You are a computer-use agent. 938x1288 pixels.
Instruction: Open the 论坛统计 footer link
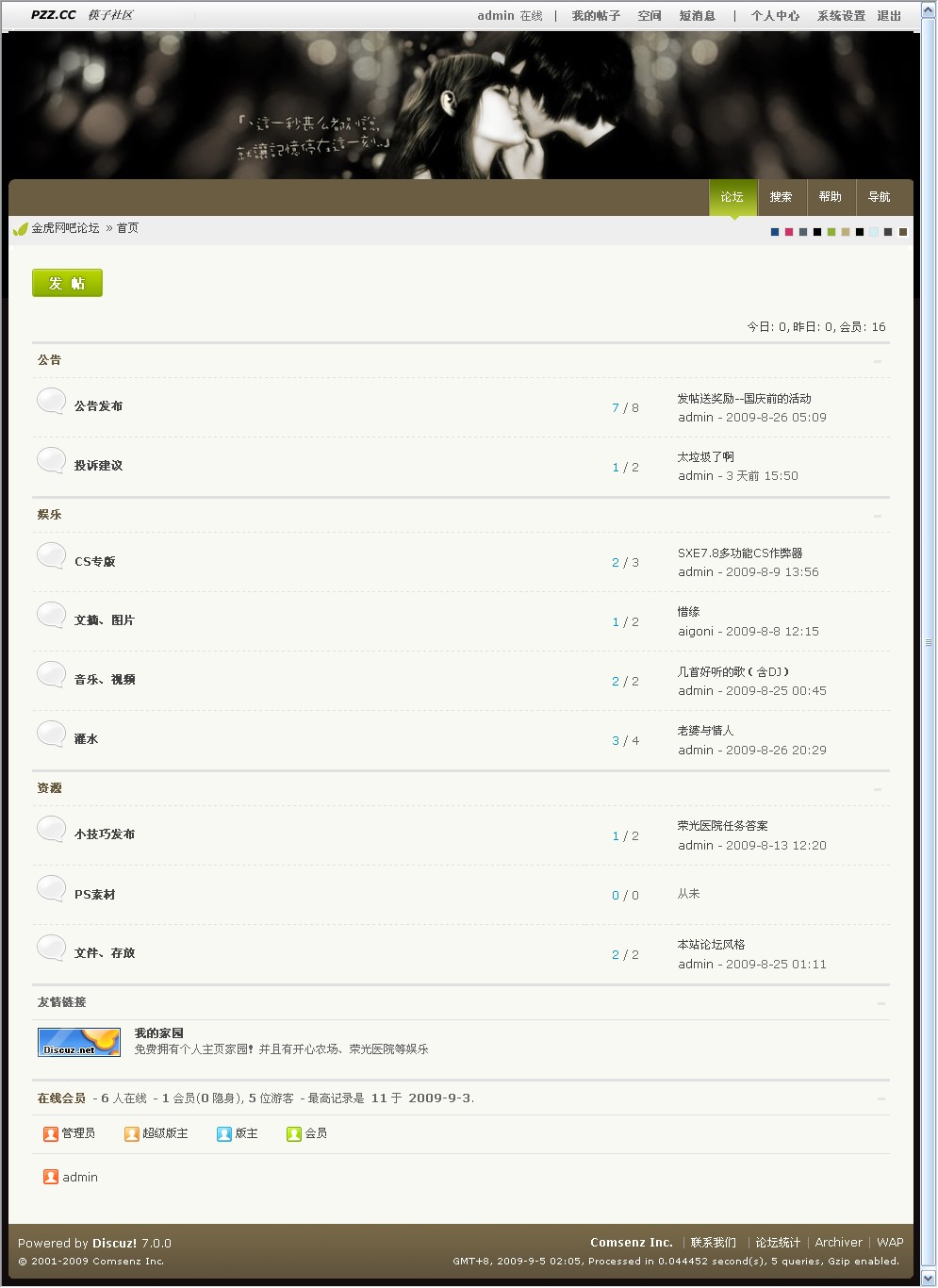click(778, 1243)
